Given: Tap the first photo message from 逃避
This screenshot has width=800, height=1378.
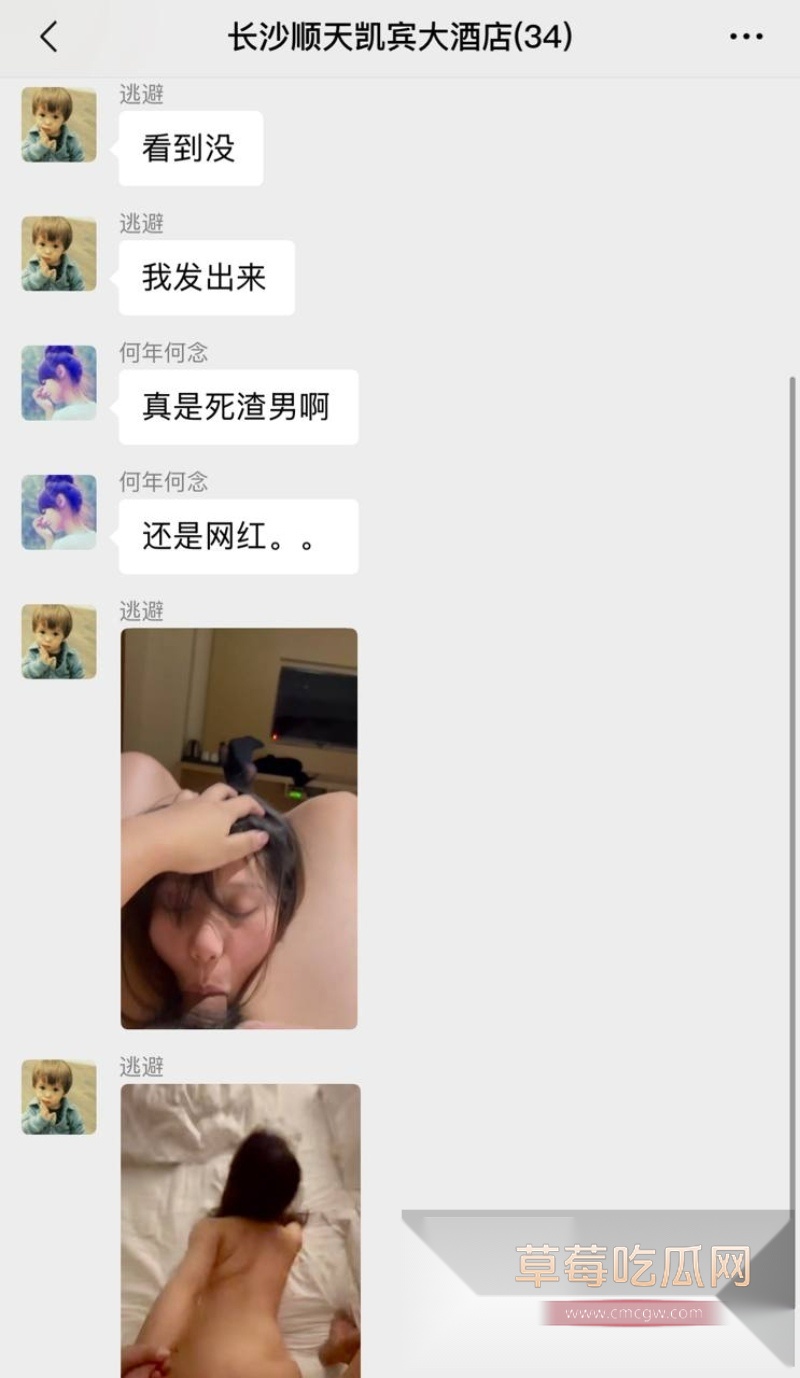Looking at the screenshot, I should pyautogui.click(x=238, y=830).
